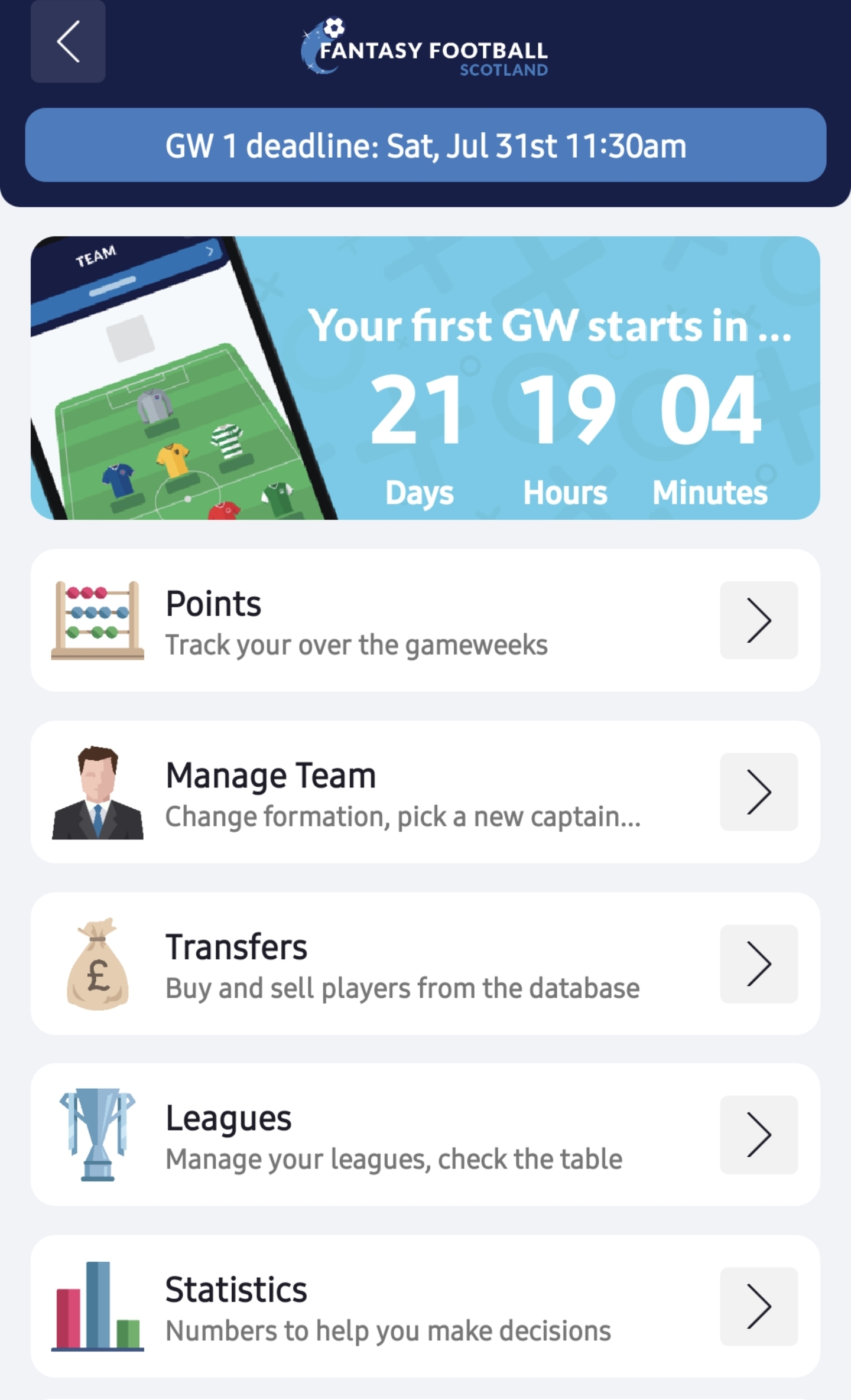Open the Points section
The height and width of the screenshot is (1400, 851).
tap(425, 620)
